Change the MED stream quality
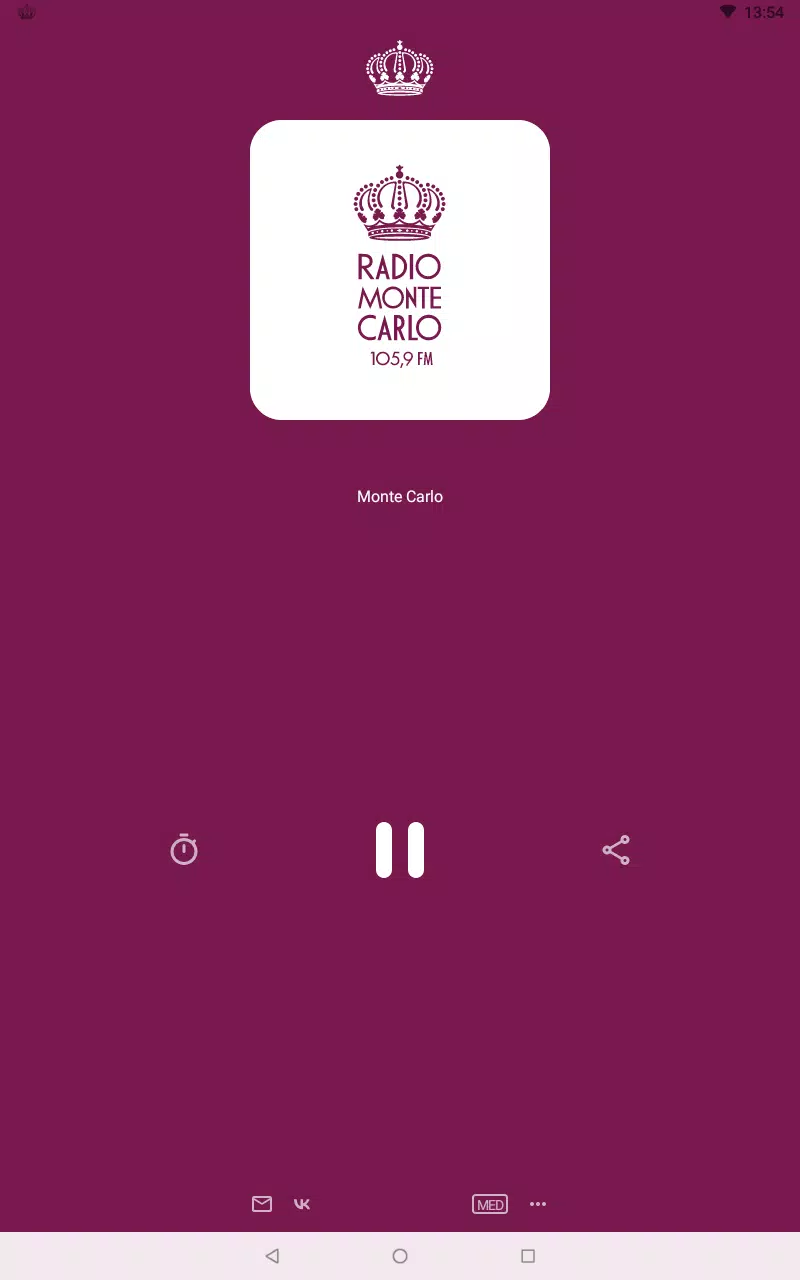 pyautogui.click(x=490, y=1204)
